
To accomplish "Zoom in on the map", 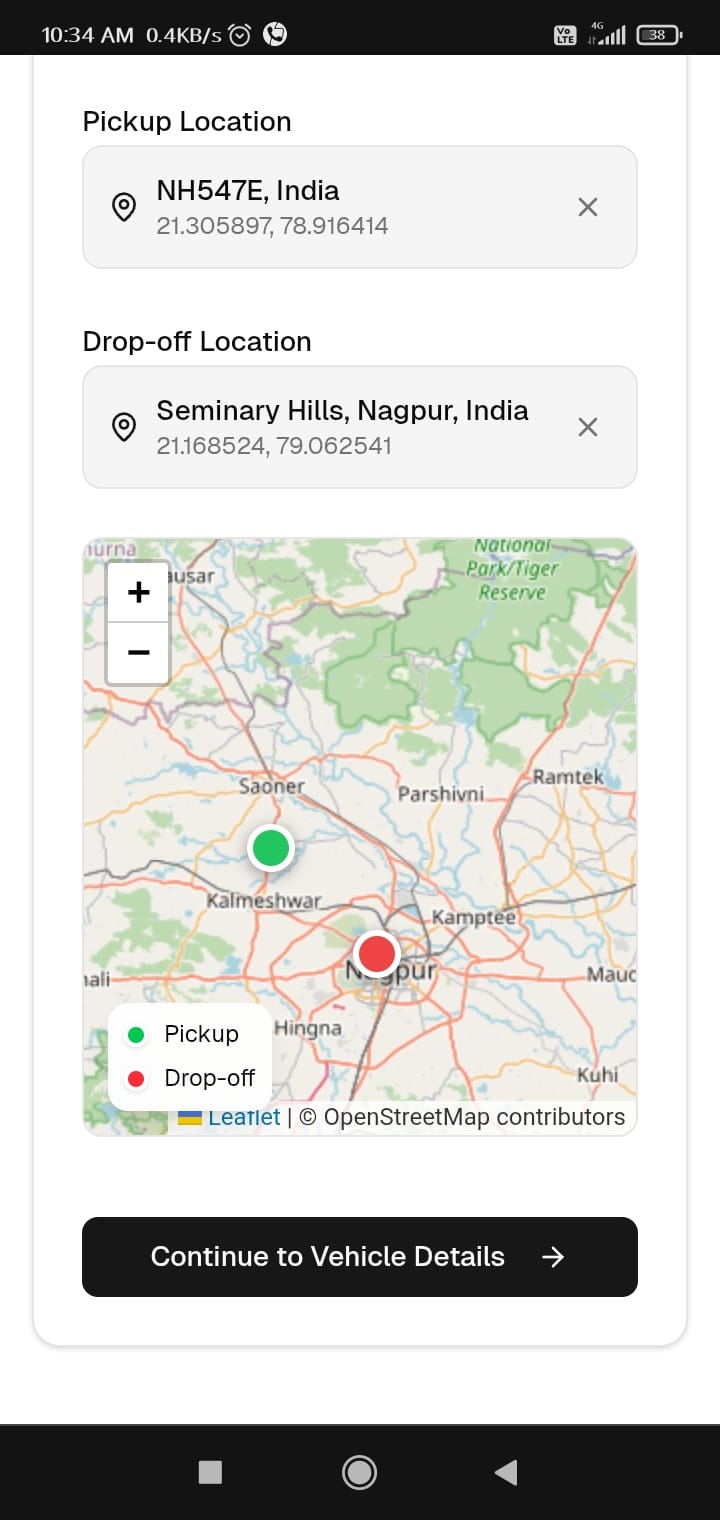I will pos(139,592).
